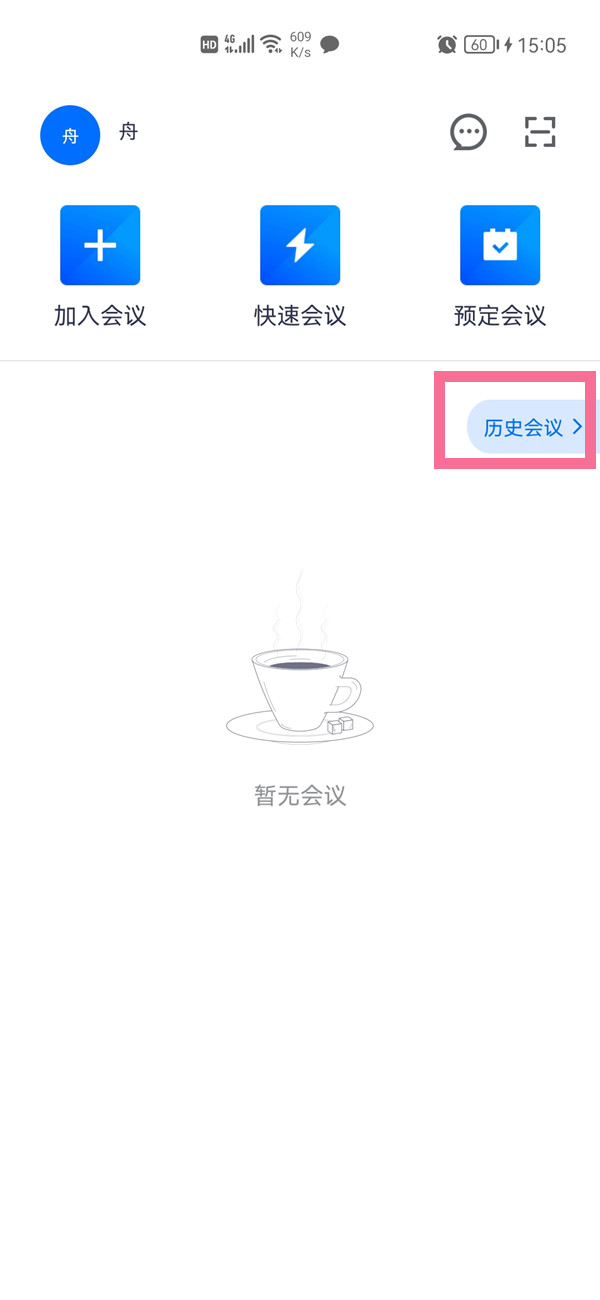Open the profile avatar 舟

pos(70,135)
